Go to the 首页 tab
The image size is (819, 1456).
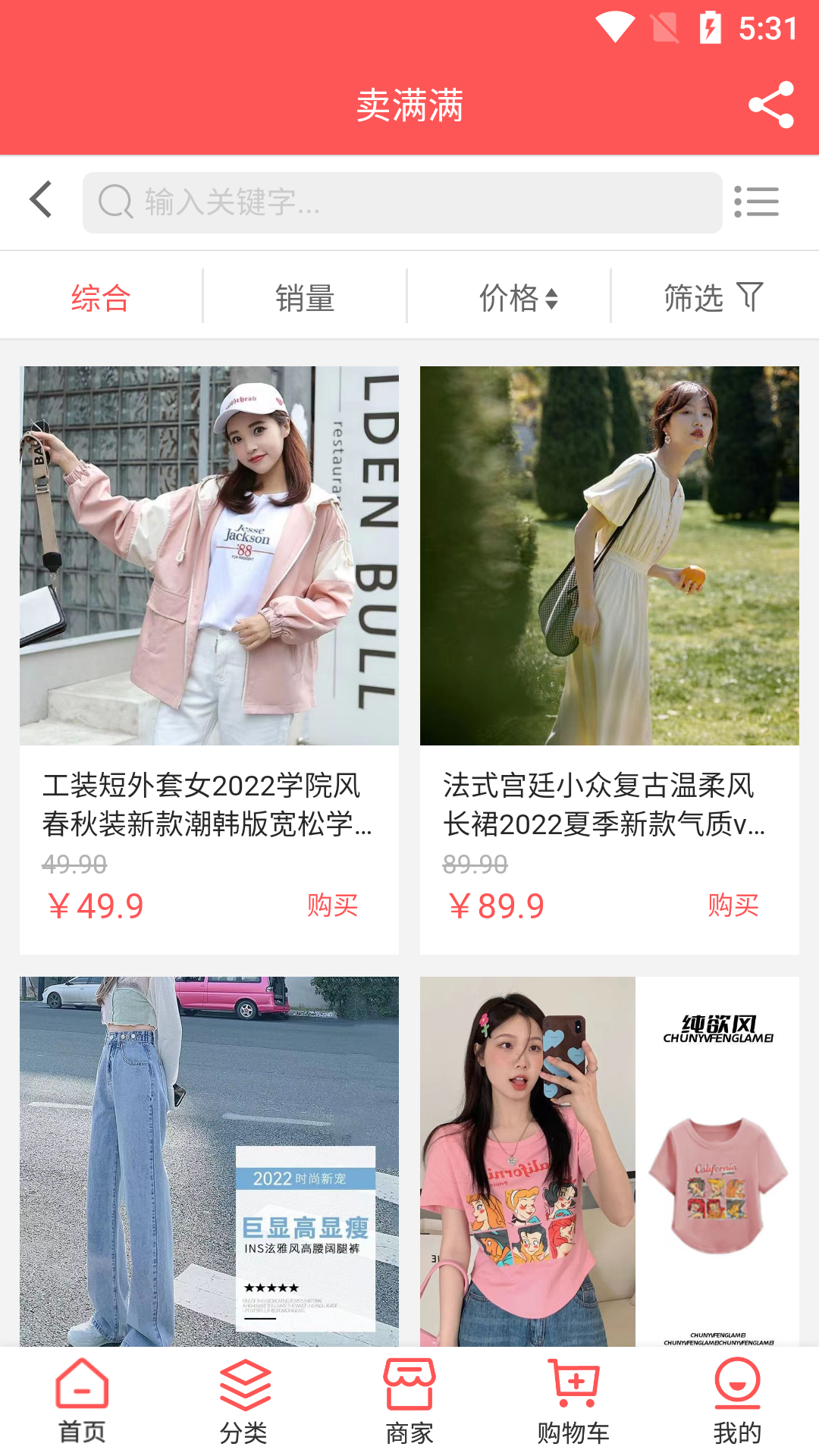[82, 1401]
